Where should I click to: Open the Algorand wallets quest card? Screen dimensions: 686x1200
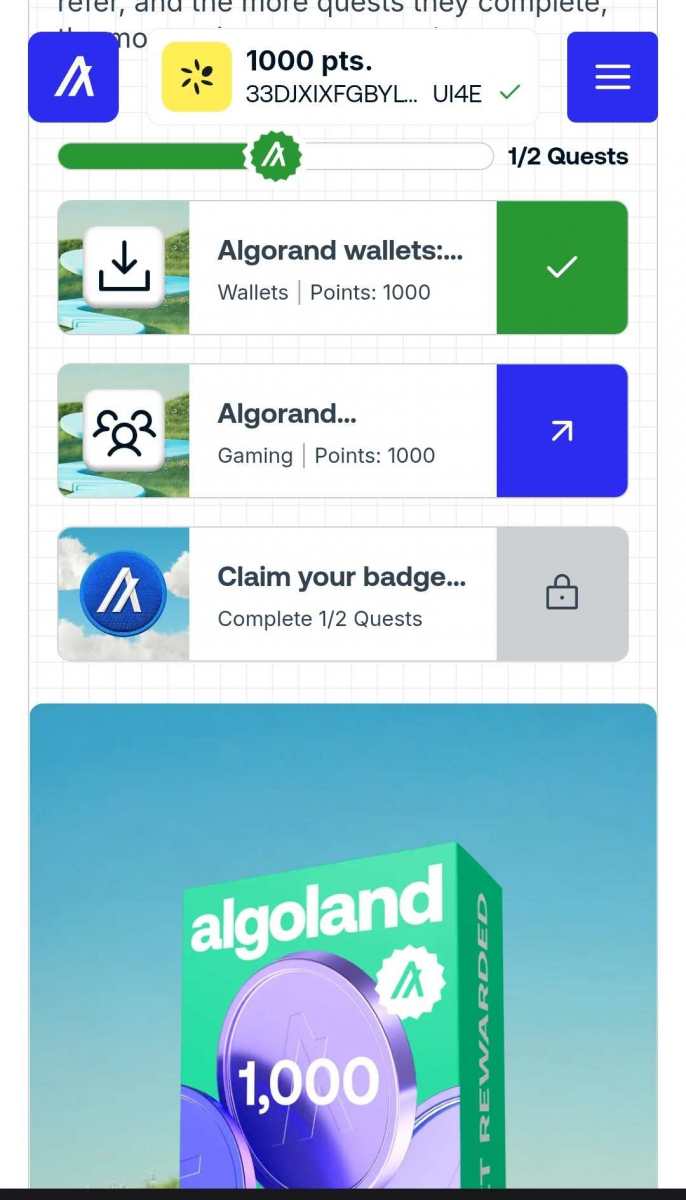pos(340,268)
